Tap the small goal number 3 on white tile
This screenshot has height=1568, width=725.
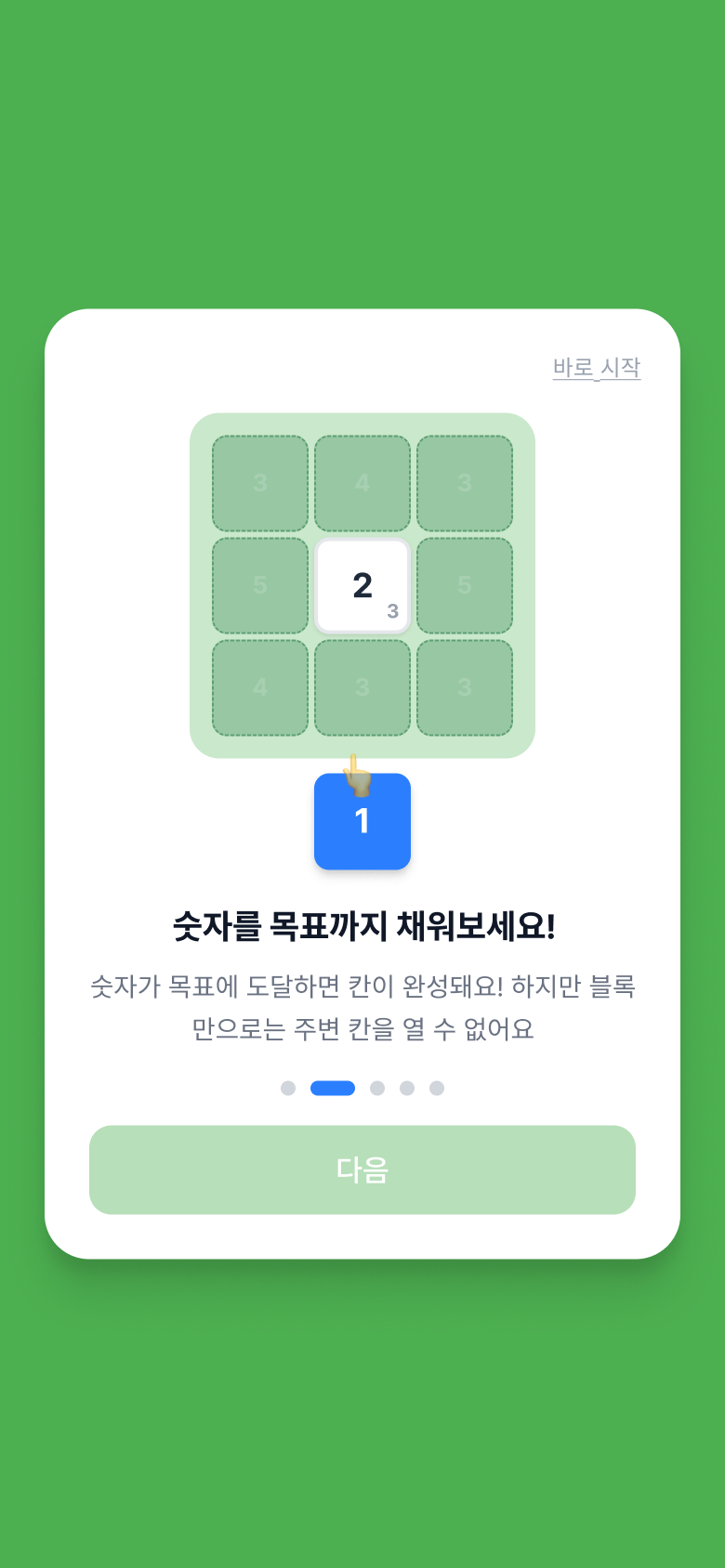tap(392, 610)
